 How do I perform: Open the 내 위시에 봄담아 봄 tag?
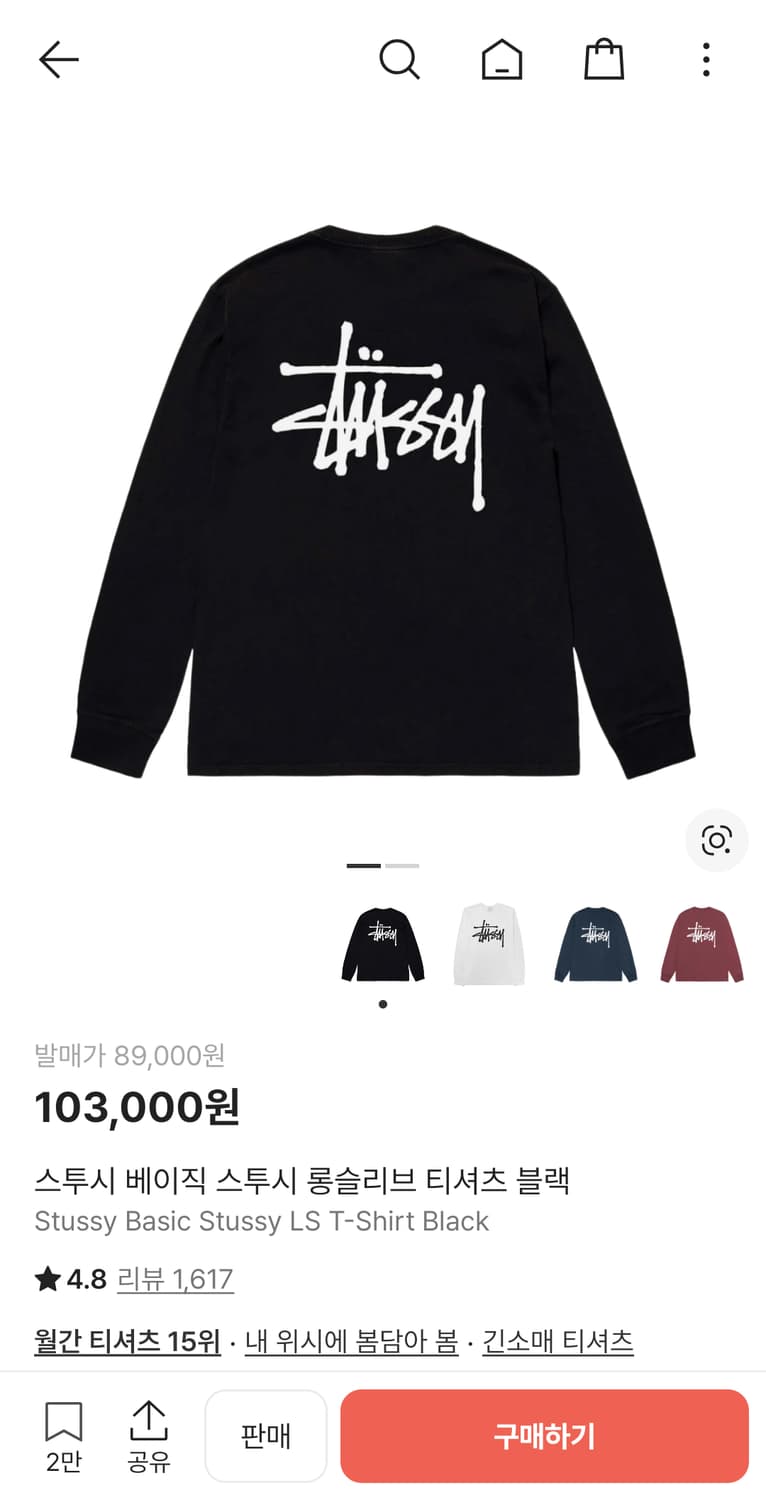click(352, 1343)
